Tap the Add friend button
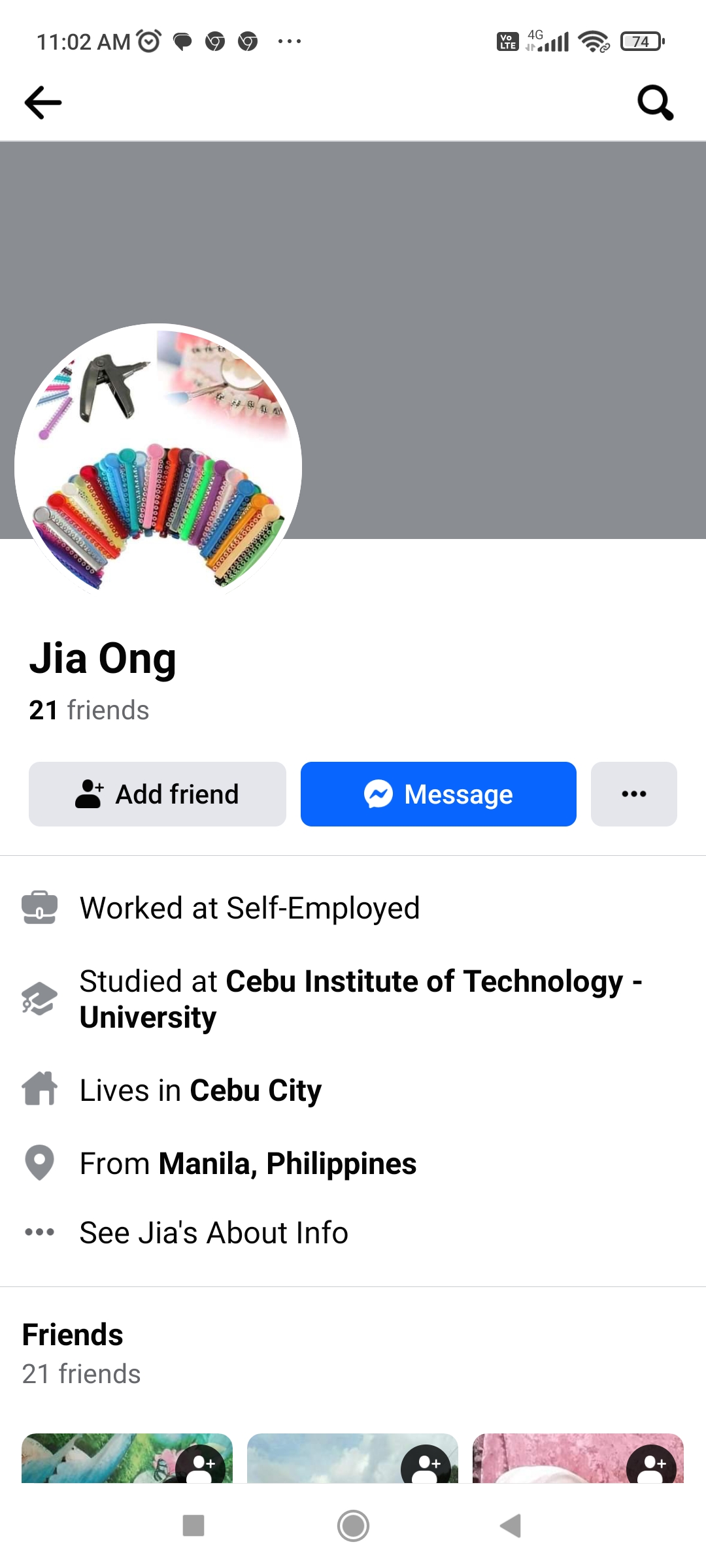 point(158,794)
